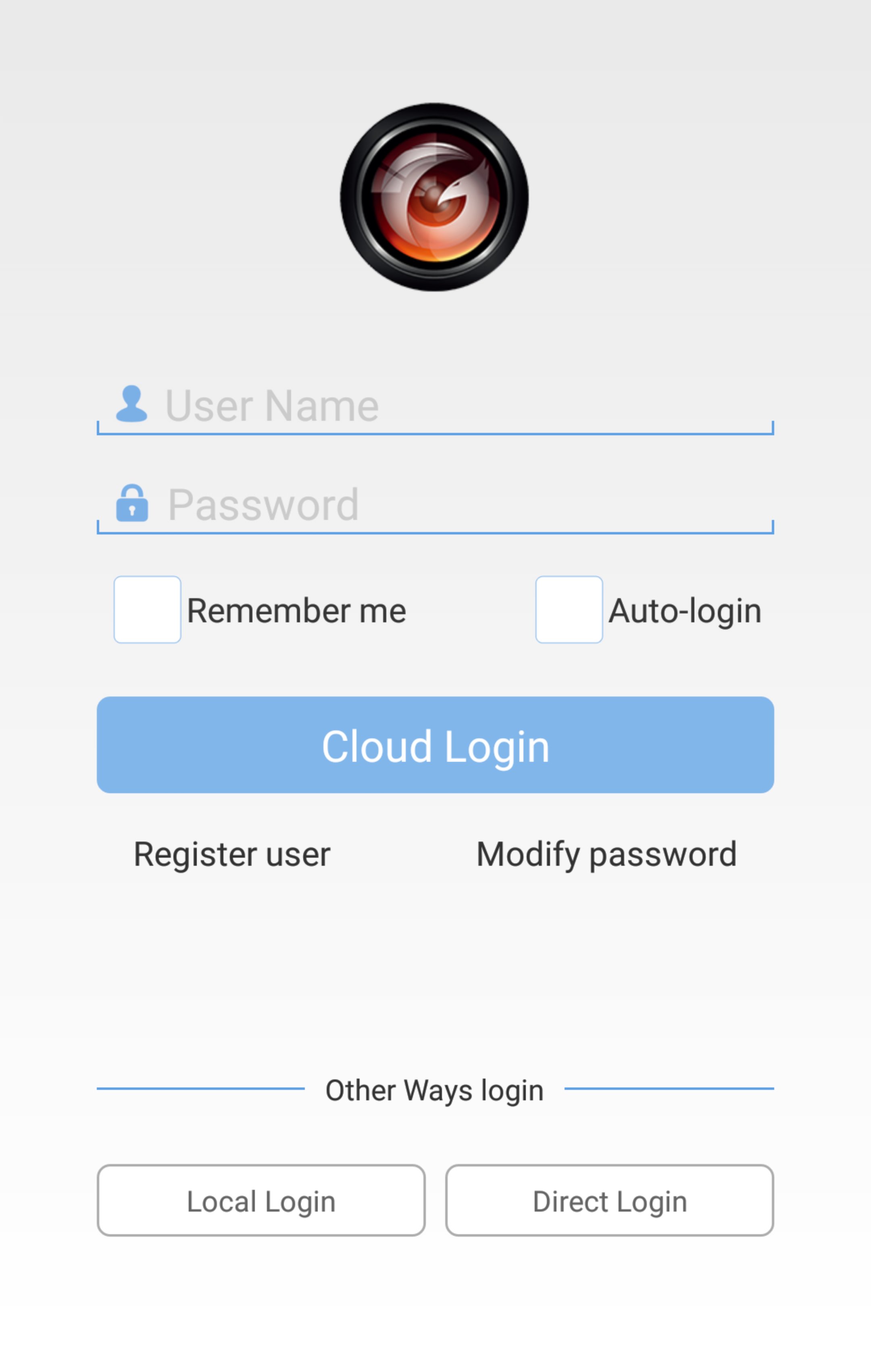Select Direct Login
This screenshot has height=1372, width=871.
coord(609,1200)
